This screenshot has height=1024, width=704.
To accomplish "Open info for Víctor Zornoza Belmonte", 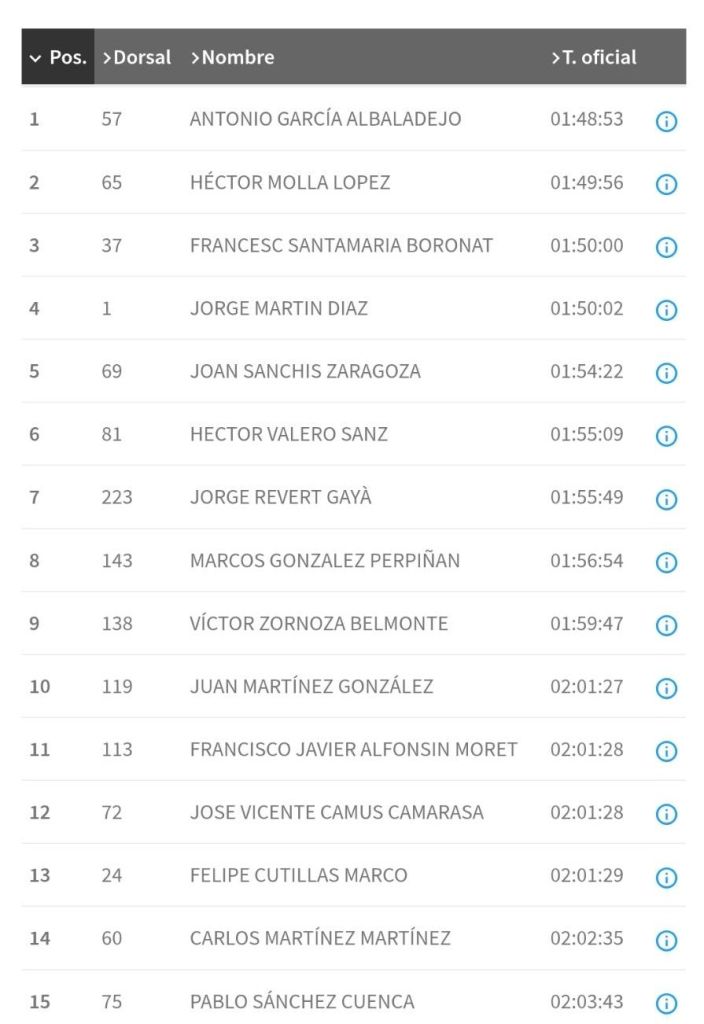I will (x=666, y=625).
